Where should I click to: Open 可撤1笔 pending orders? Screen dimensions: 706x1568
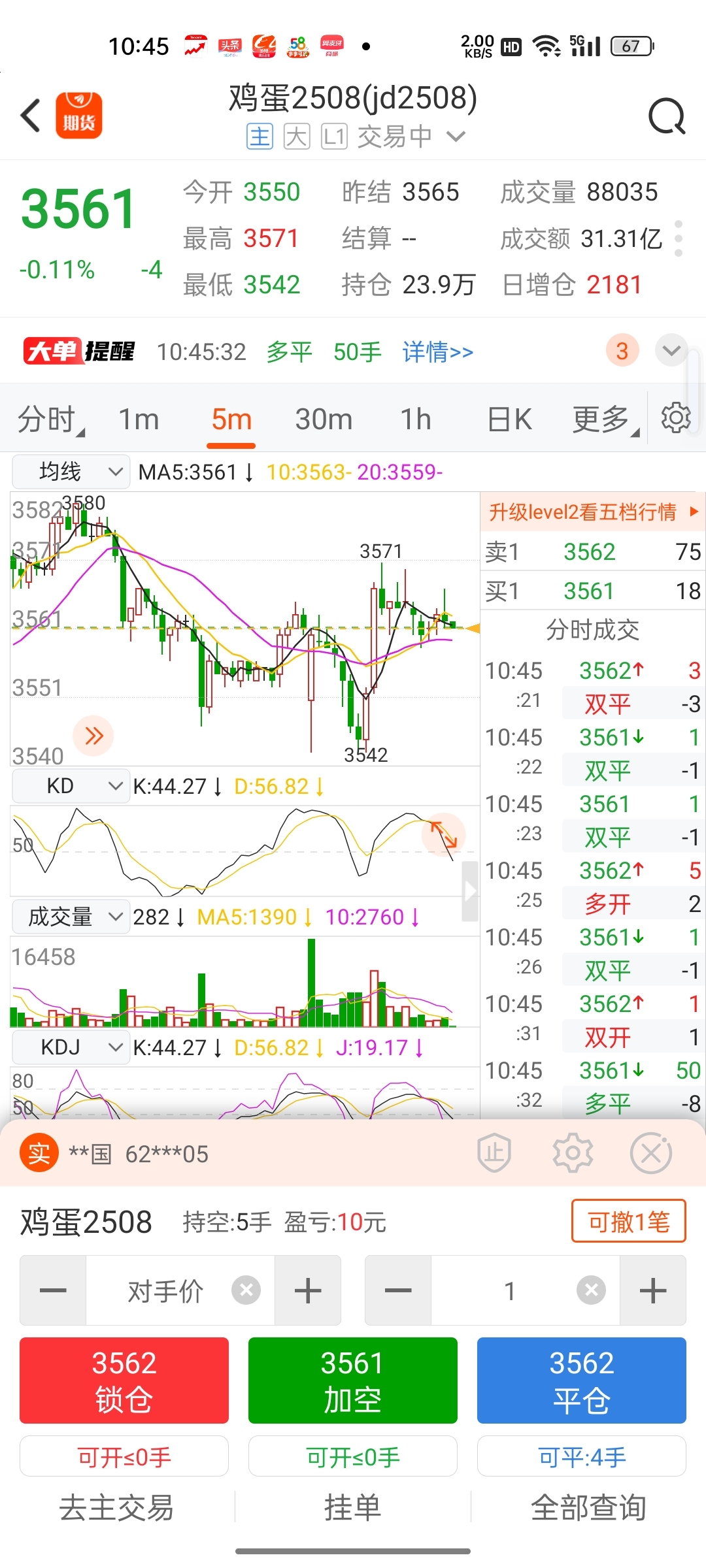pyautogui.click(x=629, y=1220)
